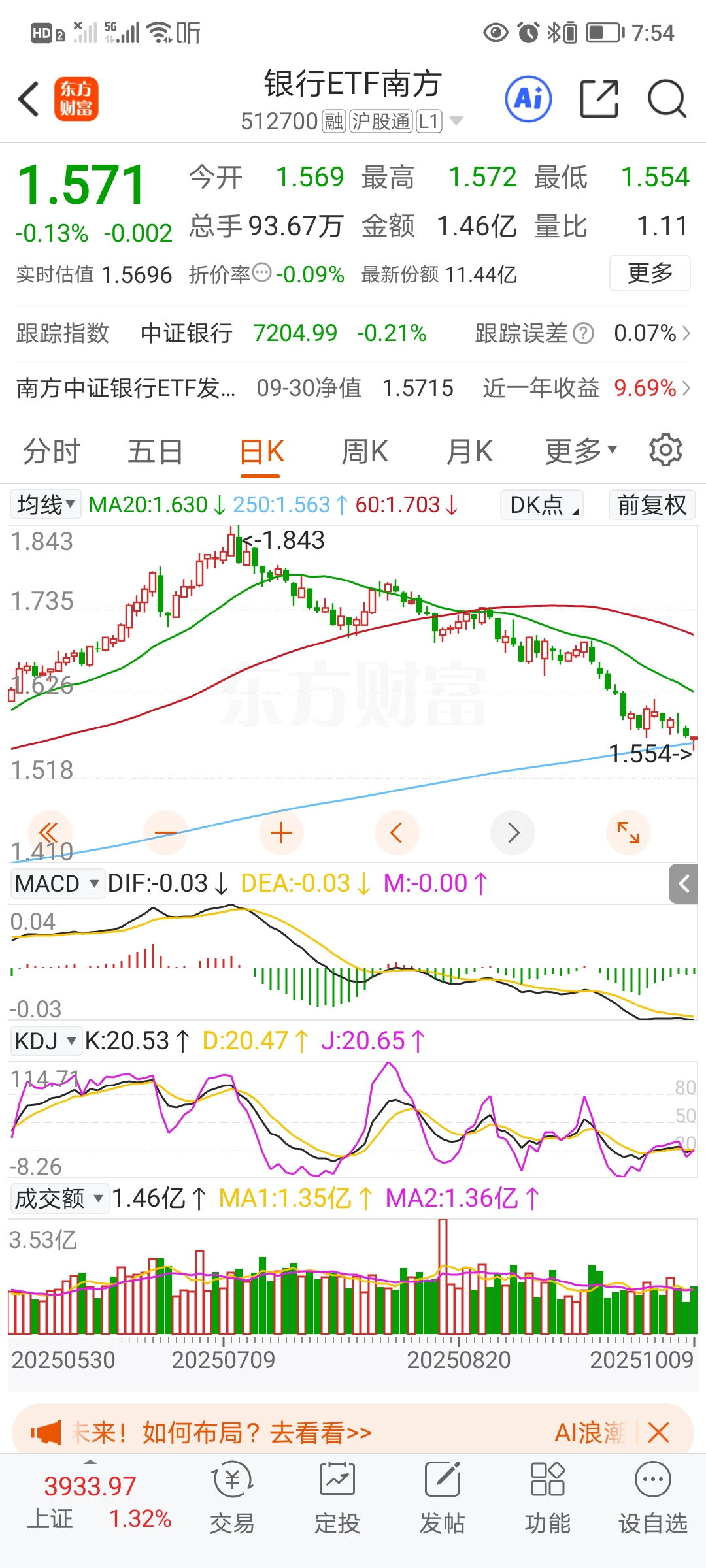
Task: Open chart settings gear
Action: 665,450
